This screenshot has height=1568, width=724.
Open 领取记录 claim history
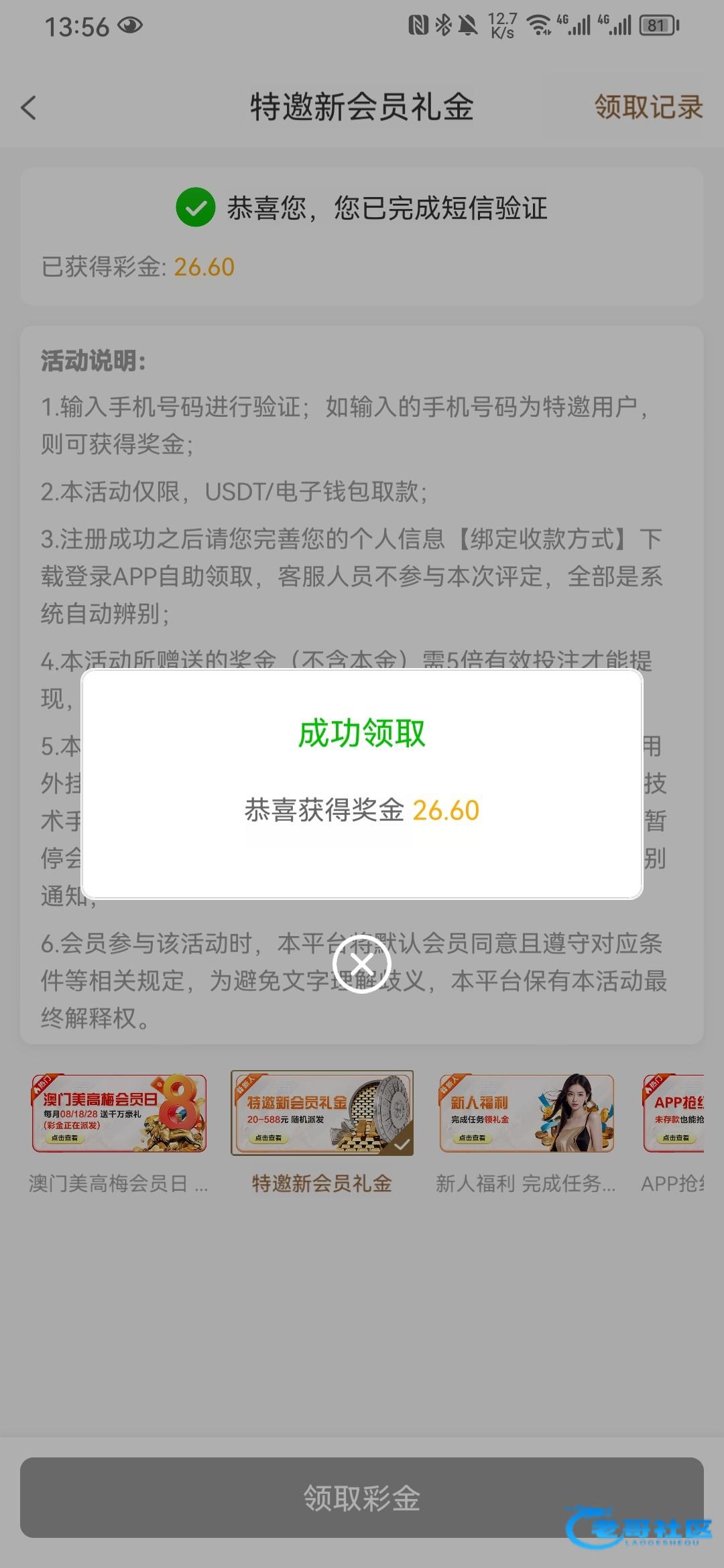click(x=648, y=107)
